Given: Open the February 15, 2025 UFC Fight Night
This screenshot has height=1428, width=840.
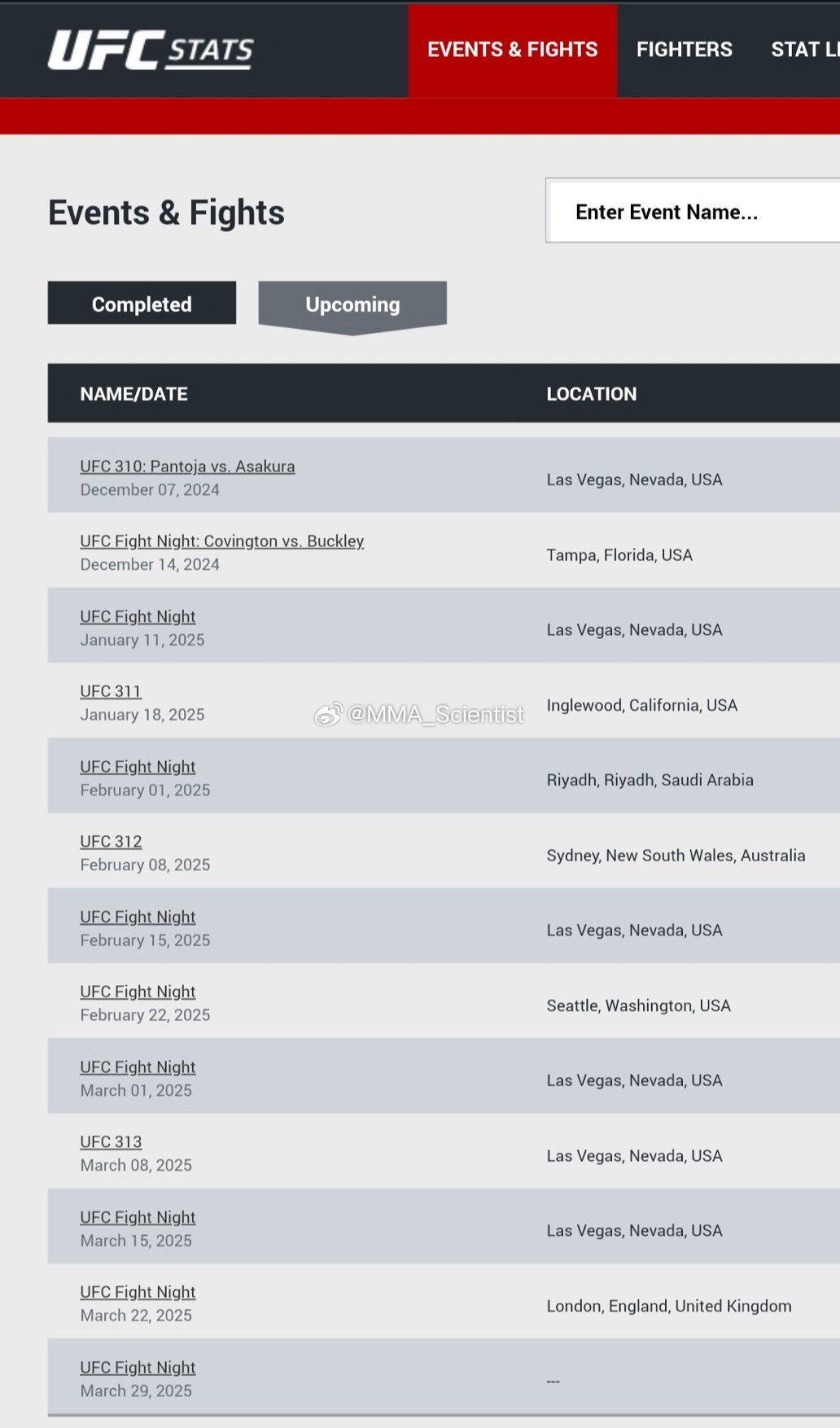Looking at the screenshot, I should [x=138, y=918].
